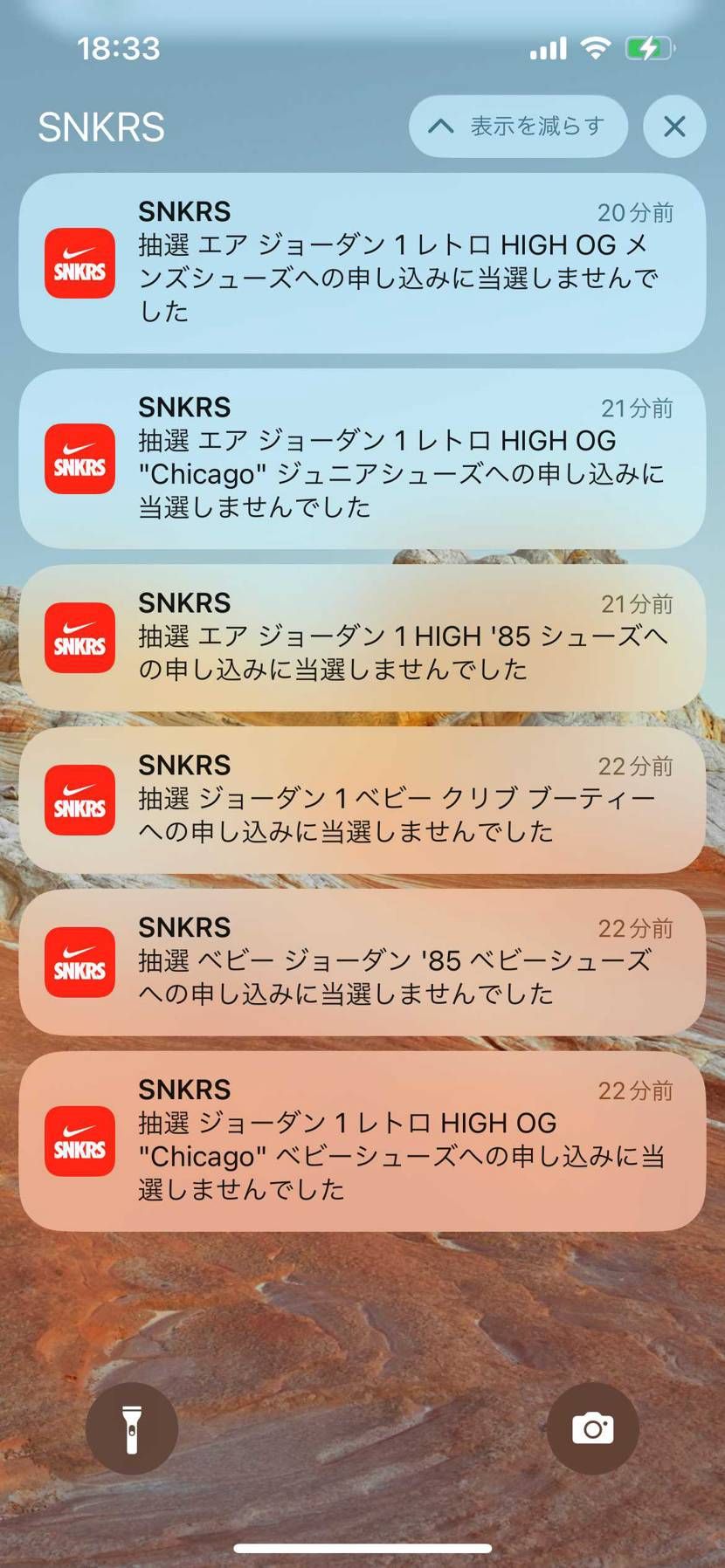725x1568 pixels.
Task: Tap the SNKRS icon on the エア ジョーダン 1 HIGH '85 notification
Action: click(79, 638)
